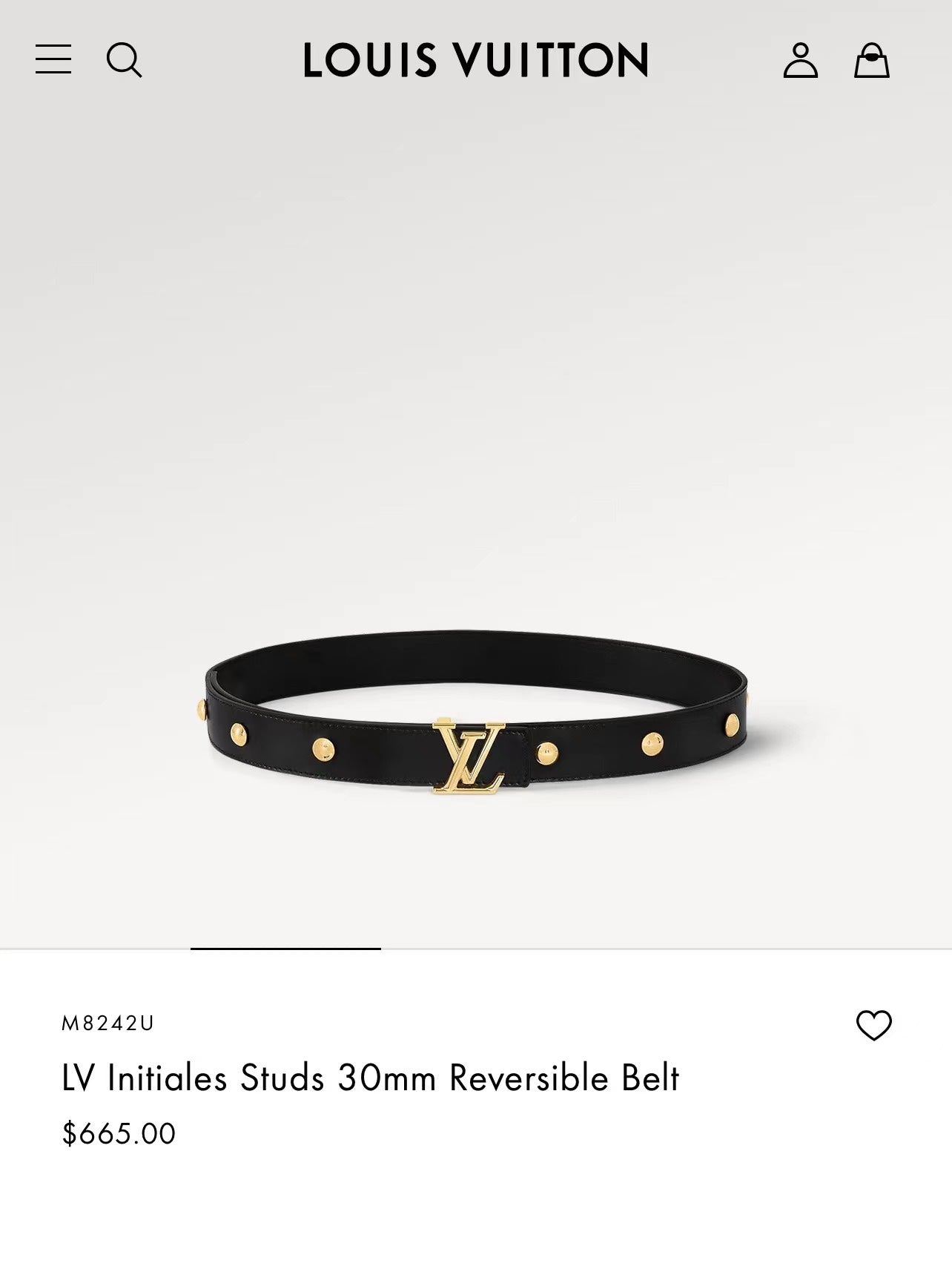Open the hamburger navigation menu
Viewport: 952px width, 1266px height.
pyautogui.click(x=53, y=59)
